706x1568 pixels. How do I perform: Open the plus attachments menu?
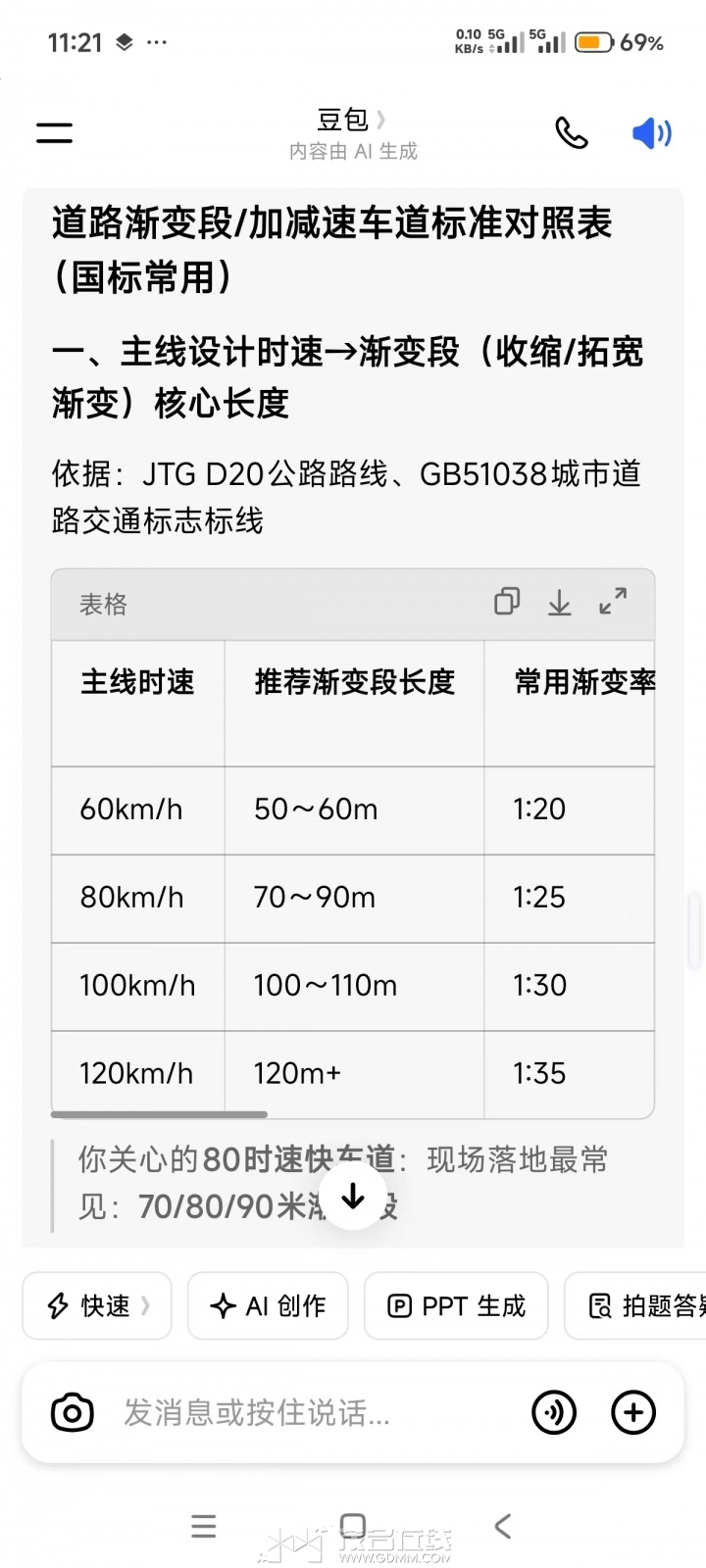pyautogui.click(x=633, y=1412)
